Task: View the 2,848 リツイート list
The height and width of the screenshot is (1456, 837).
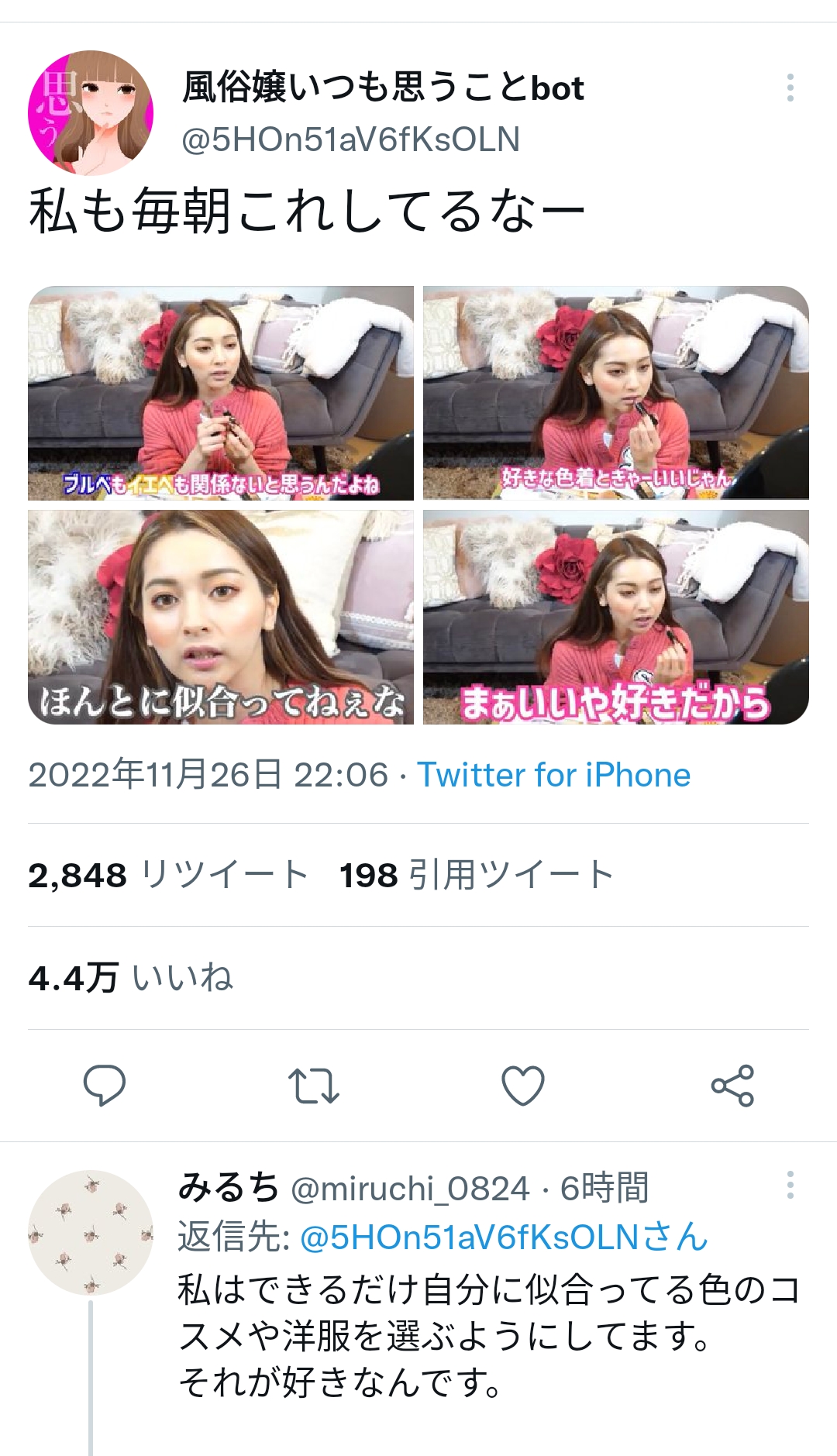Action: [x=167, y=874]
